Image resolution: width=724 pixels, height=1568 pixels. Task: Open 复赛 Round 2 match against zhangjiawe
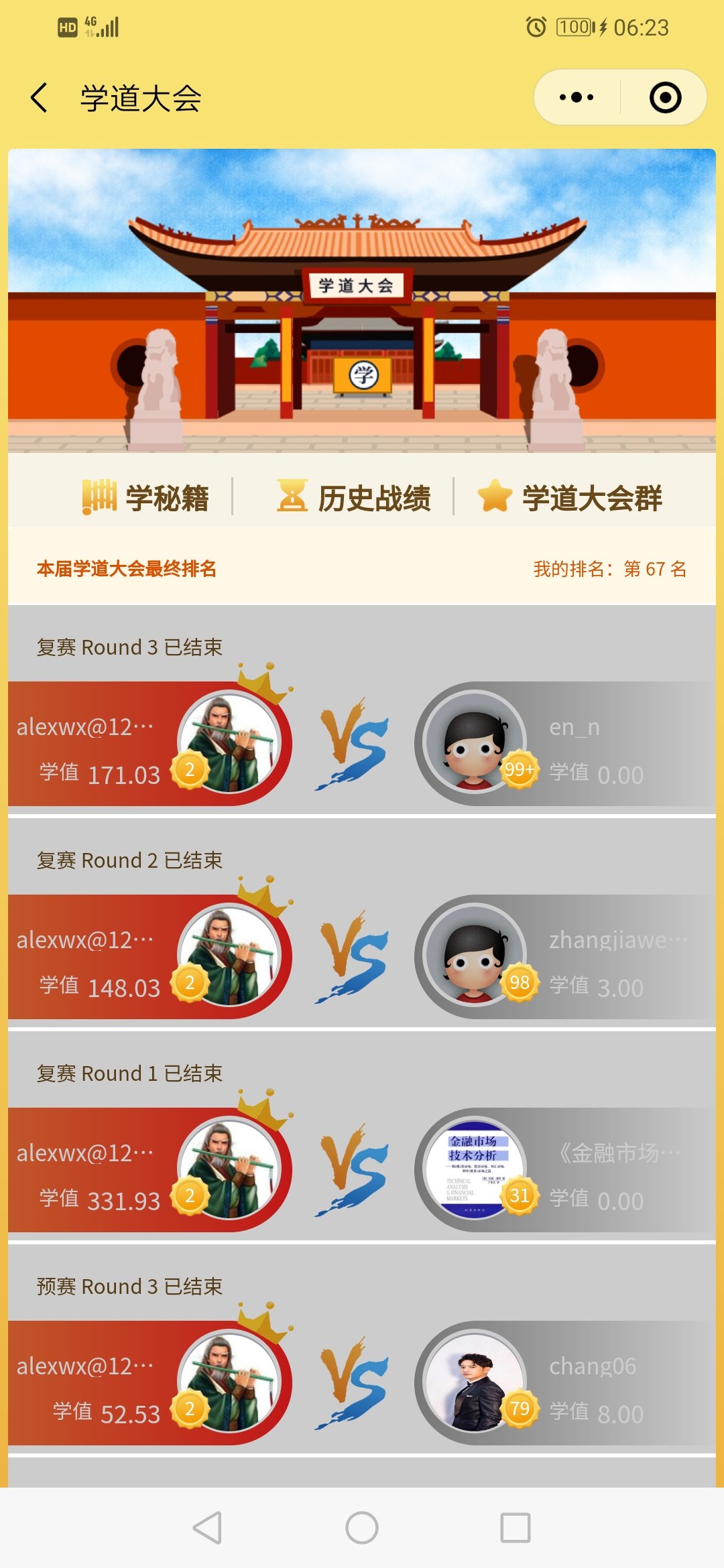(x=362, y=957)
